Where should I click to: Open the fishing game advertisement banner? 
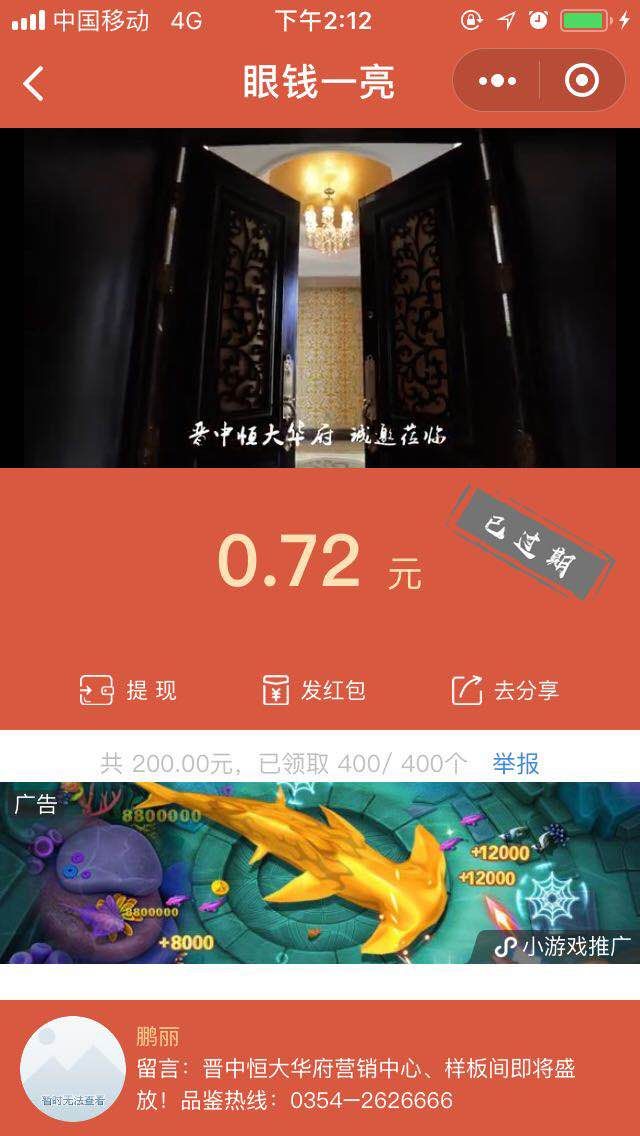pos(320,873)
